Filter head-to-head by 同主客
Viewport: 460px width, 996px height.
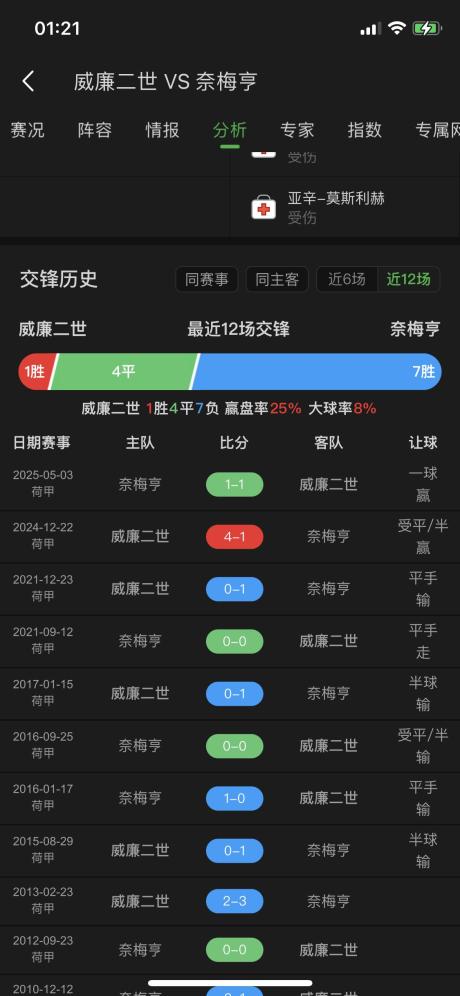(277, 279)
